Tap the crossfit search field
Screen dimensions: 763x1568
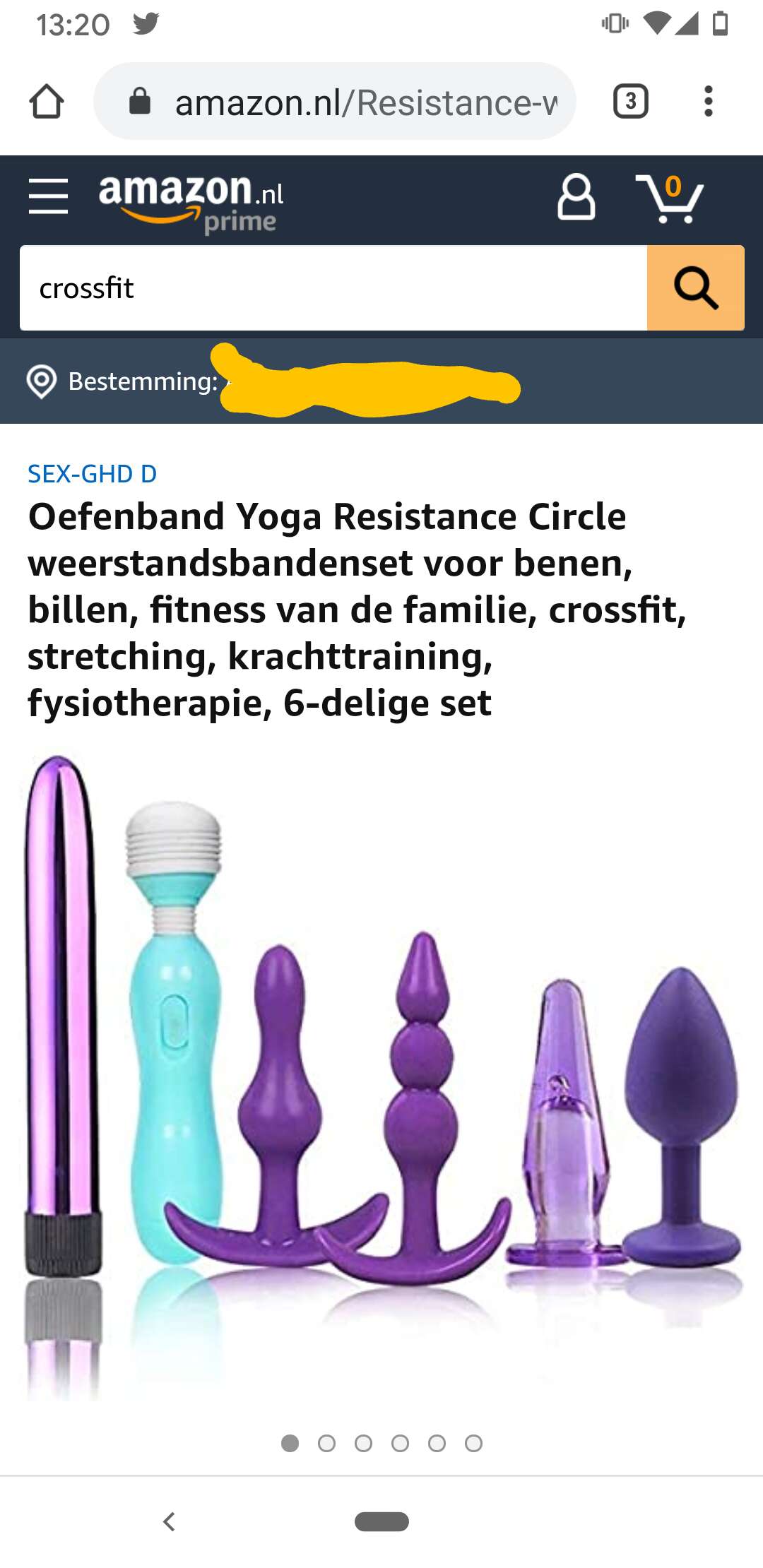pos(333,288)
